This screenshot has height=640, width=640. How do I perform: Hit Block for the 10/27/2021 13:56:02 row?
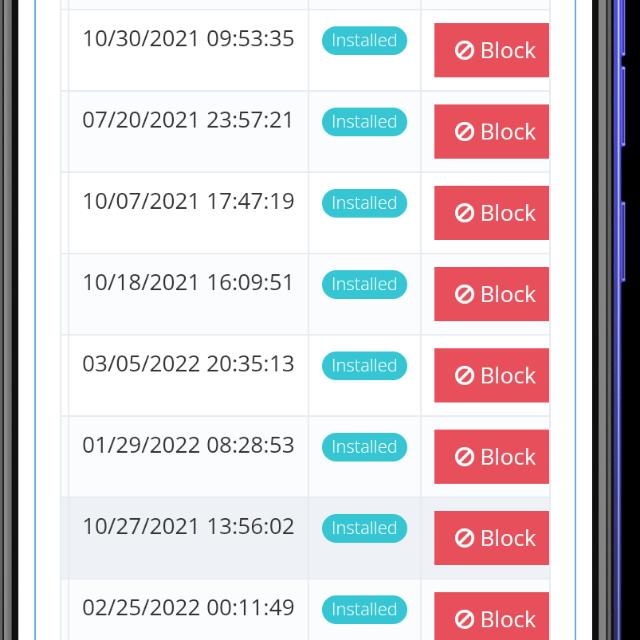click(492, 538)
